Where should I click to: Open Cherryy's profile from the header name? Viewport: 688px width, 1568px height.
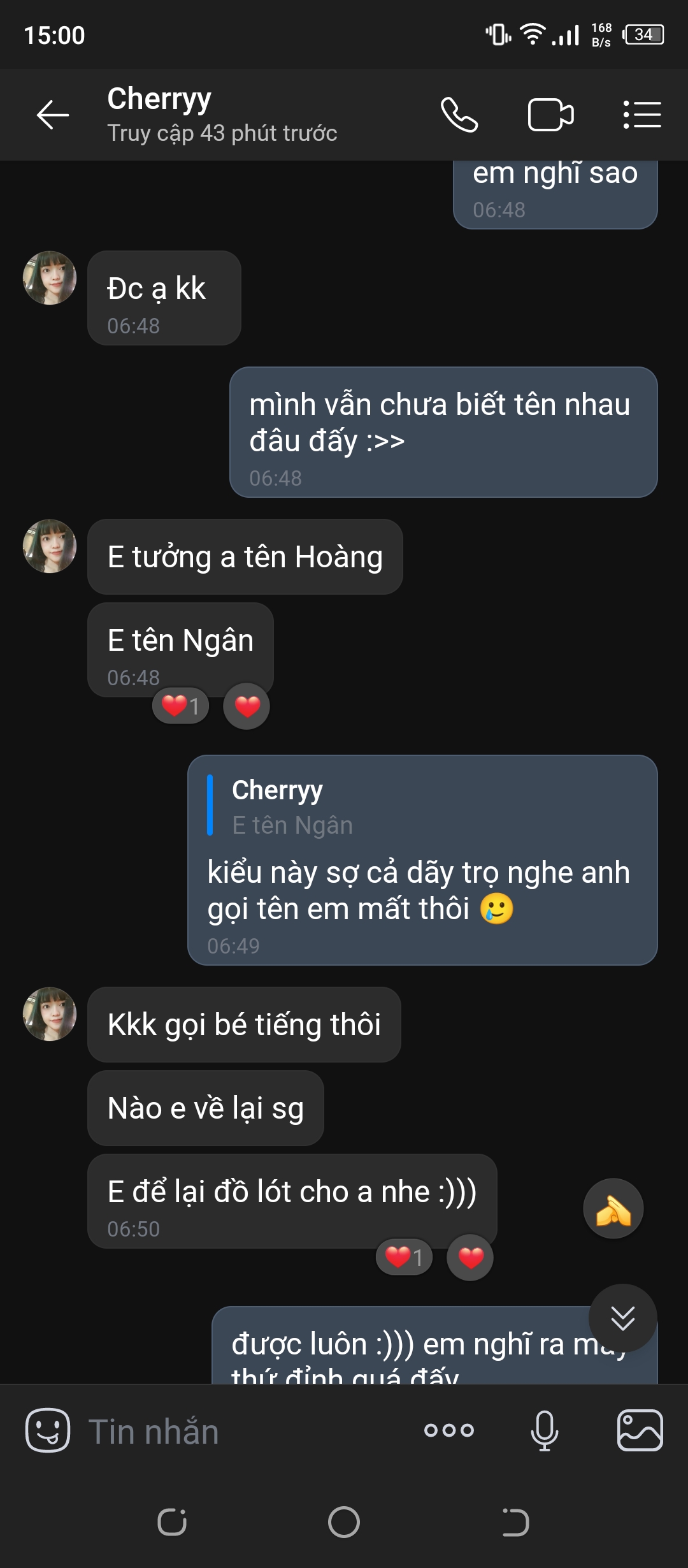pyautogui.click(x=159, y=99)
